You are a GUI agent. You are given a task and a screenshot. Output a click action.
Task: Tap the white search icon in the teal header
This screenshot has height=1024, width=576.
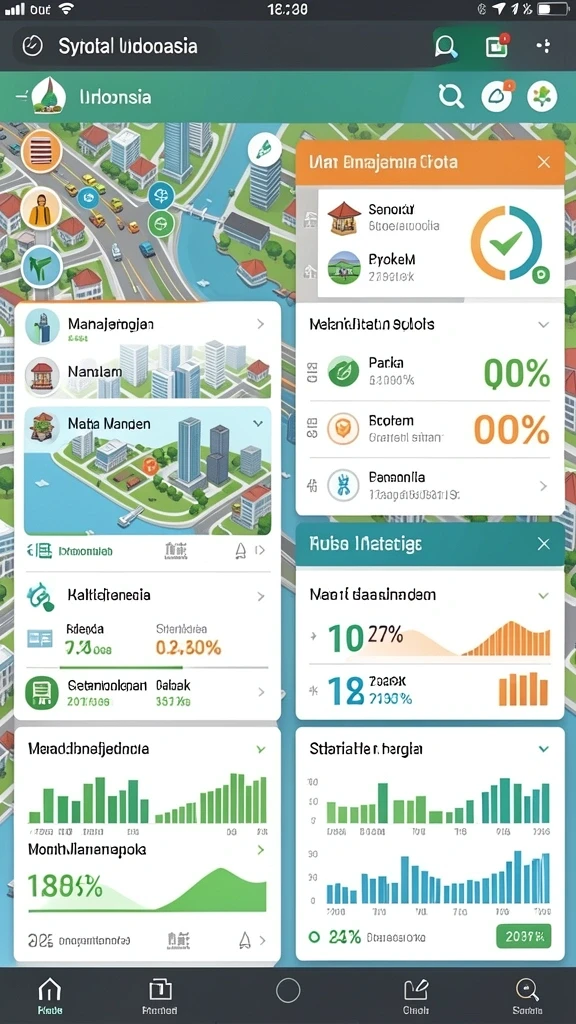451,97
